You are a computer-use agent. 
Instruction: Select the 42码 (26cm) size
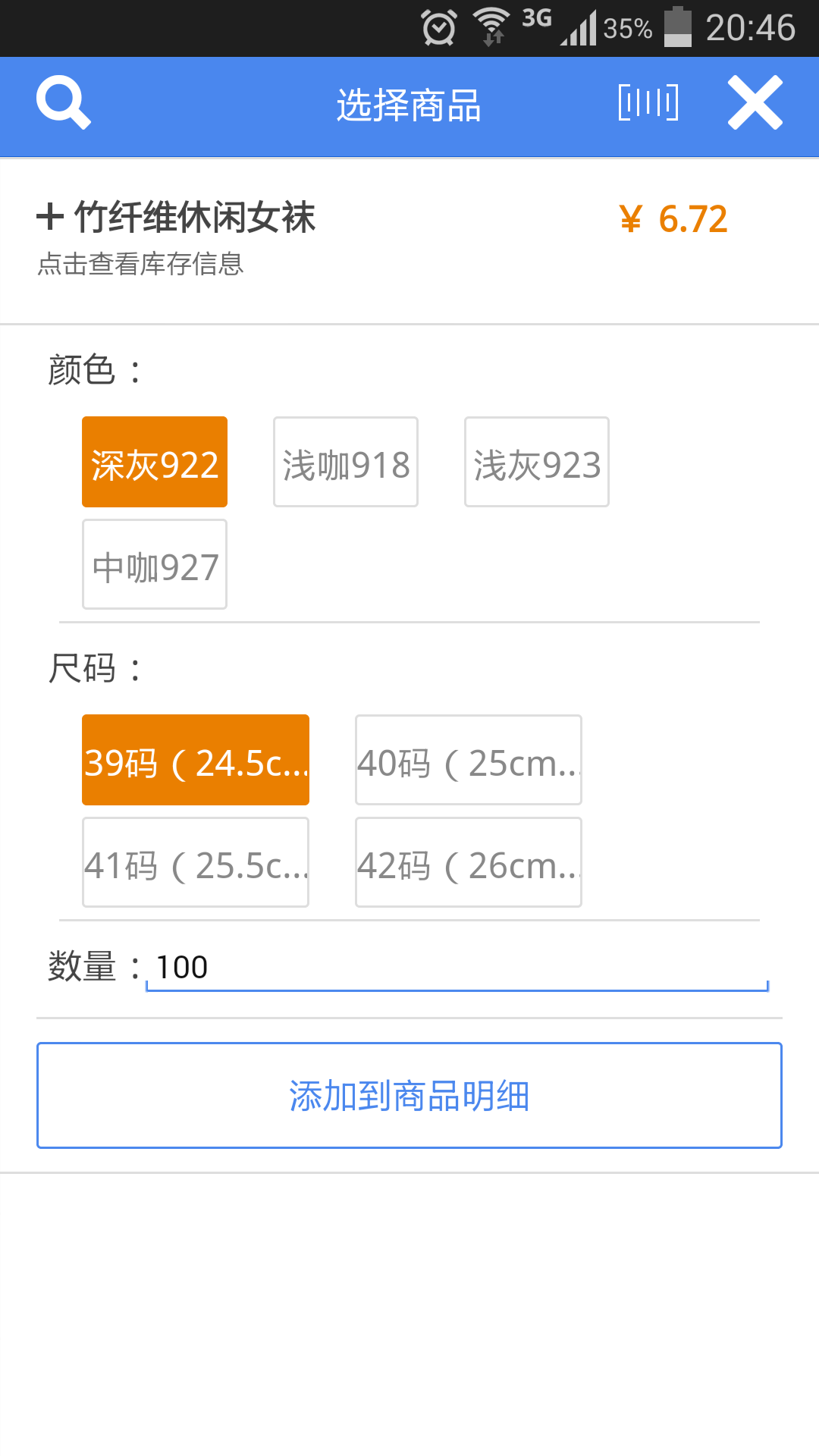point(469,862)
